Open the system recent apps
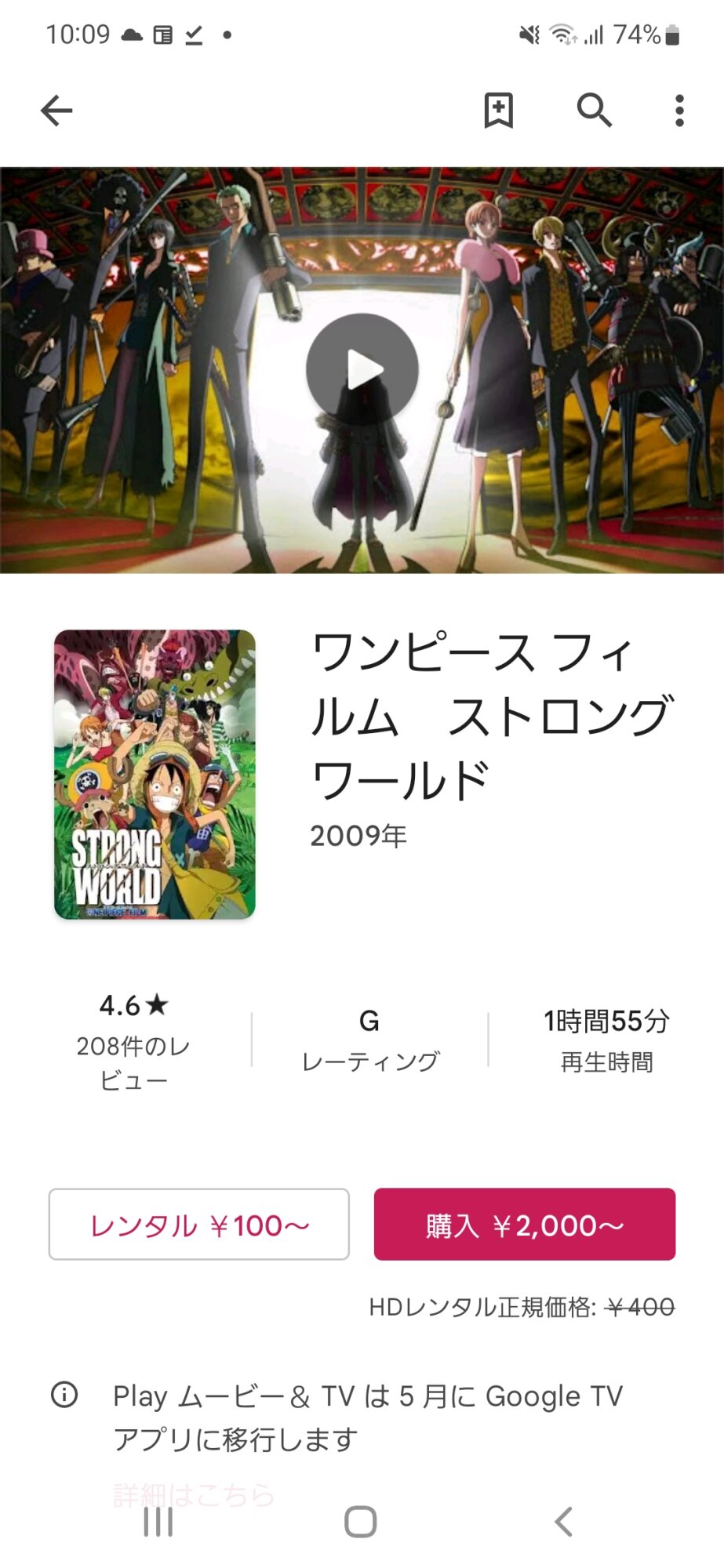724x1568 pixels. pos(158,1522)
